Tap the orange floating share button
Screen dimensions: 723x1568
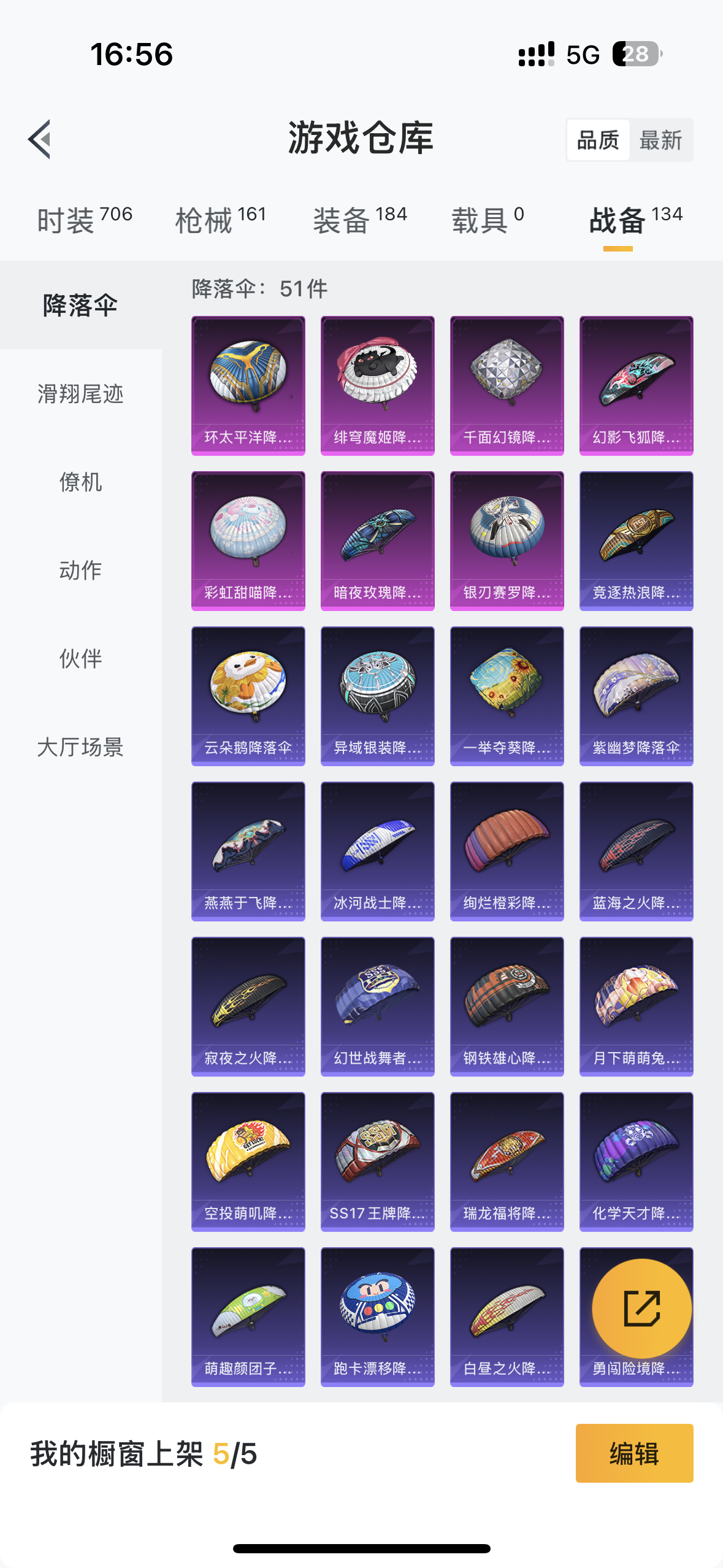[642, 1309]
